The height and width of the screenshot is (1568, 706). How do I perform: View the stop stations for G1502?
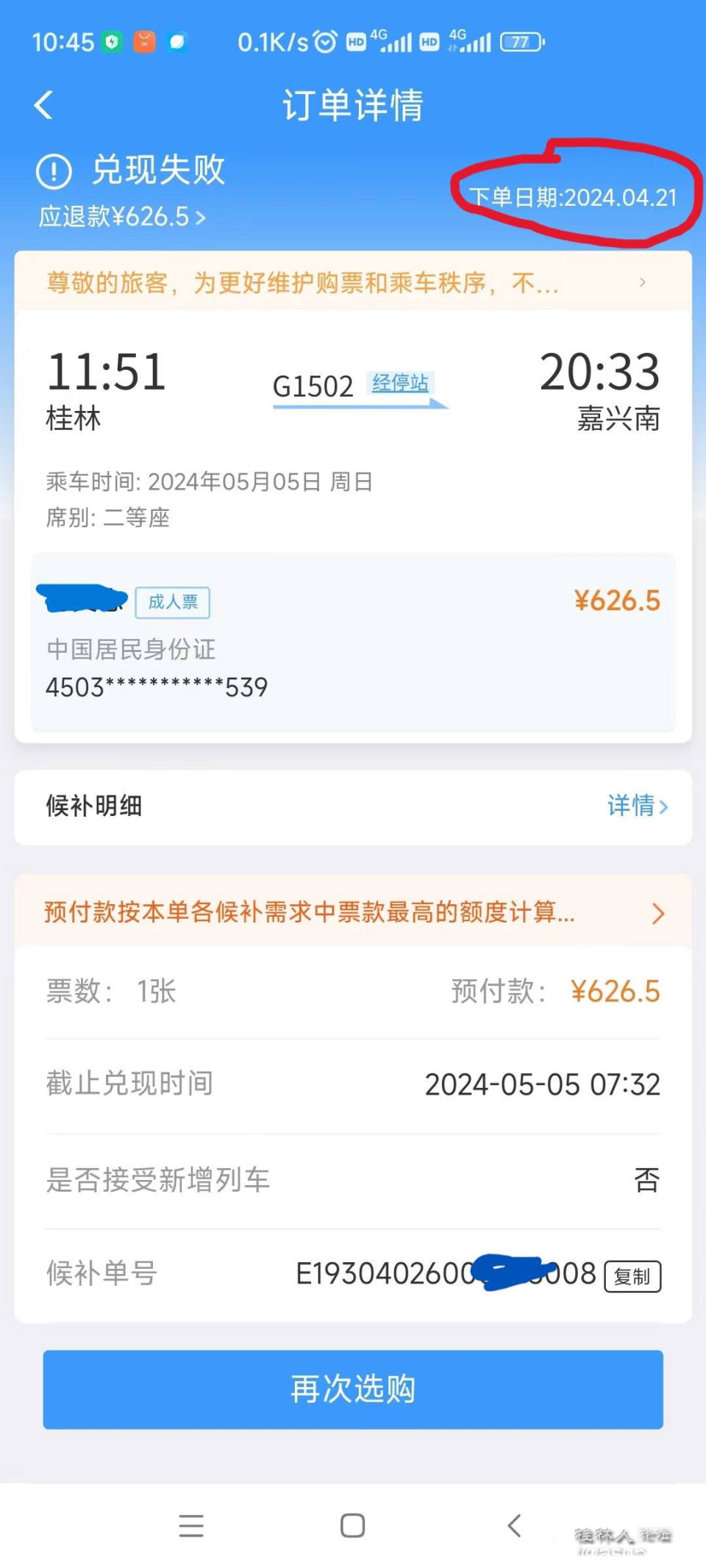(x=400, y=384)
